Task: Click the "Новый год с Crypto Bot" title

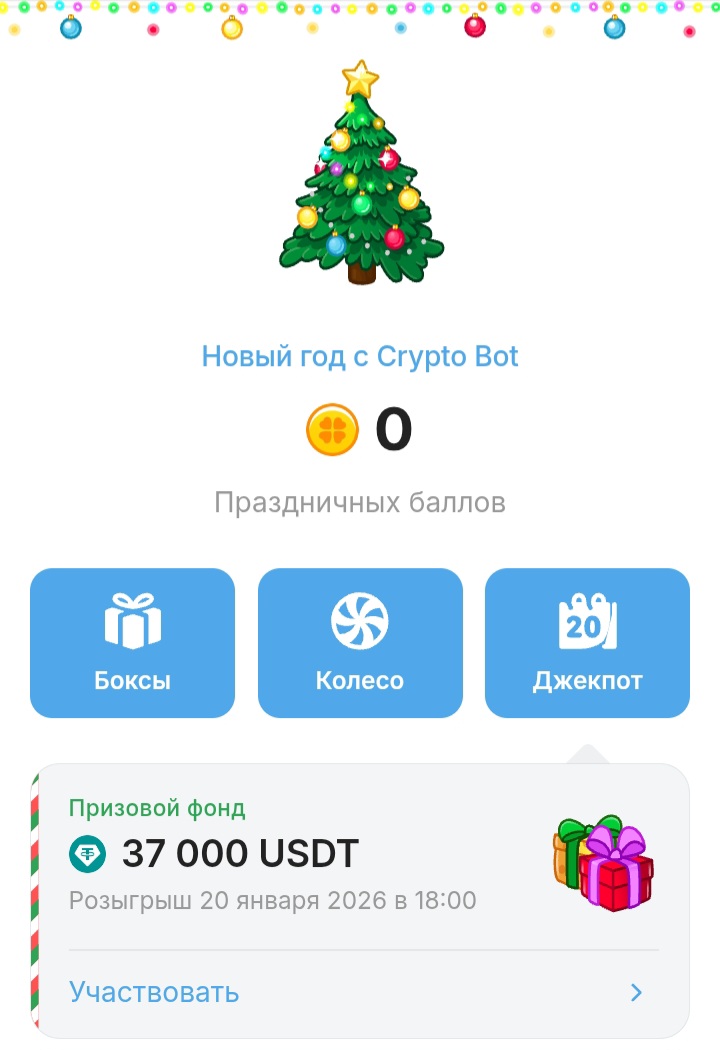Action: click(x=360, y=354)
